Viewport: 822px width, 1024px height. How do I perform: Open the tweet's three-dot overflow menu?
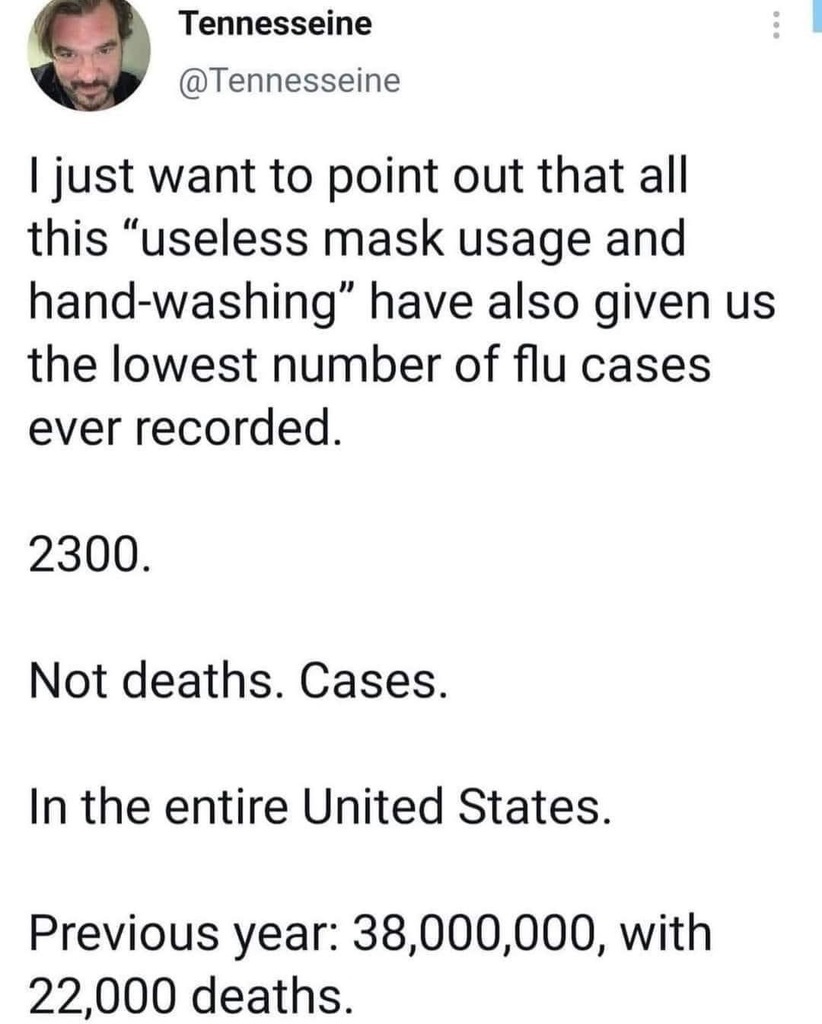tap(774, 21)
